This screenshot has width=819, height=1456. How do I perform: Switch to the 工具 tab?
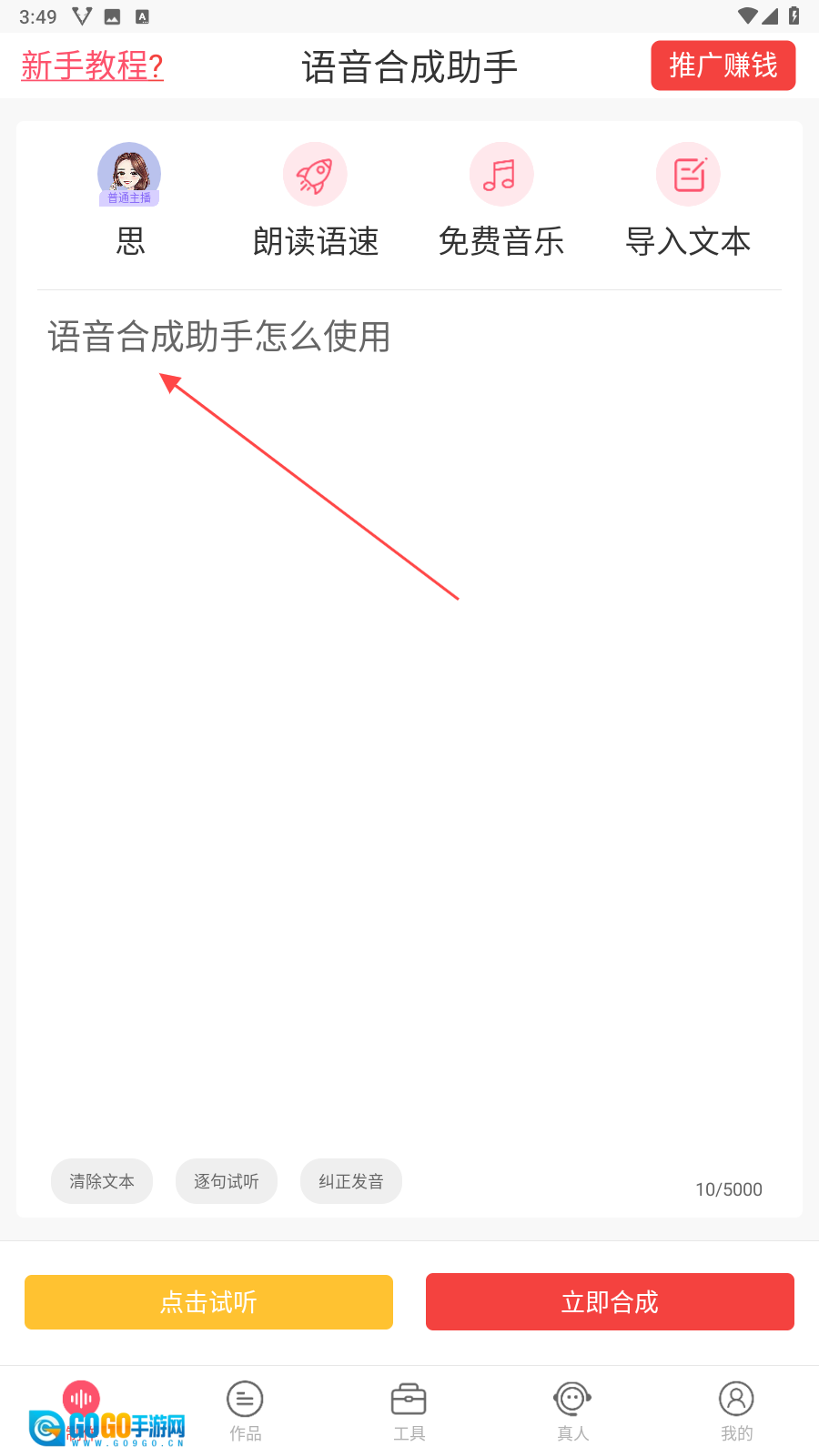[x=409, y=1410]
